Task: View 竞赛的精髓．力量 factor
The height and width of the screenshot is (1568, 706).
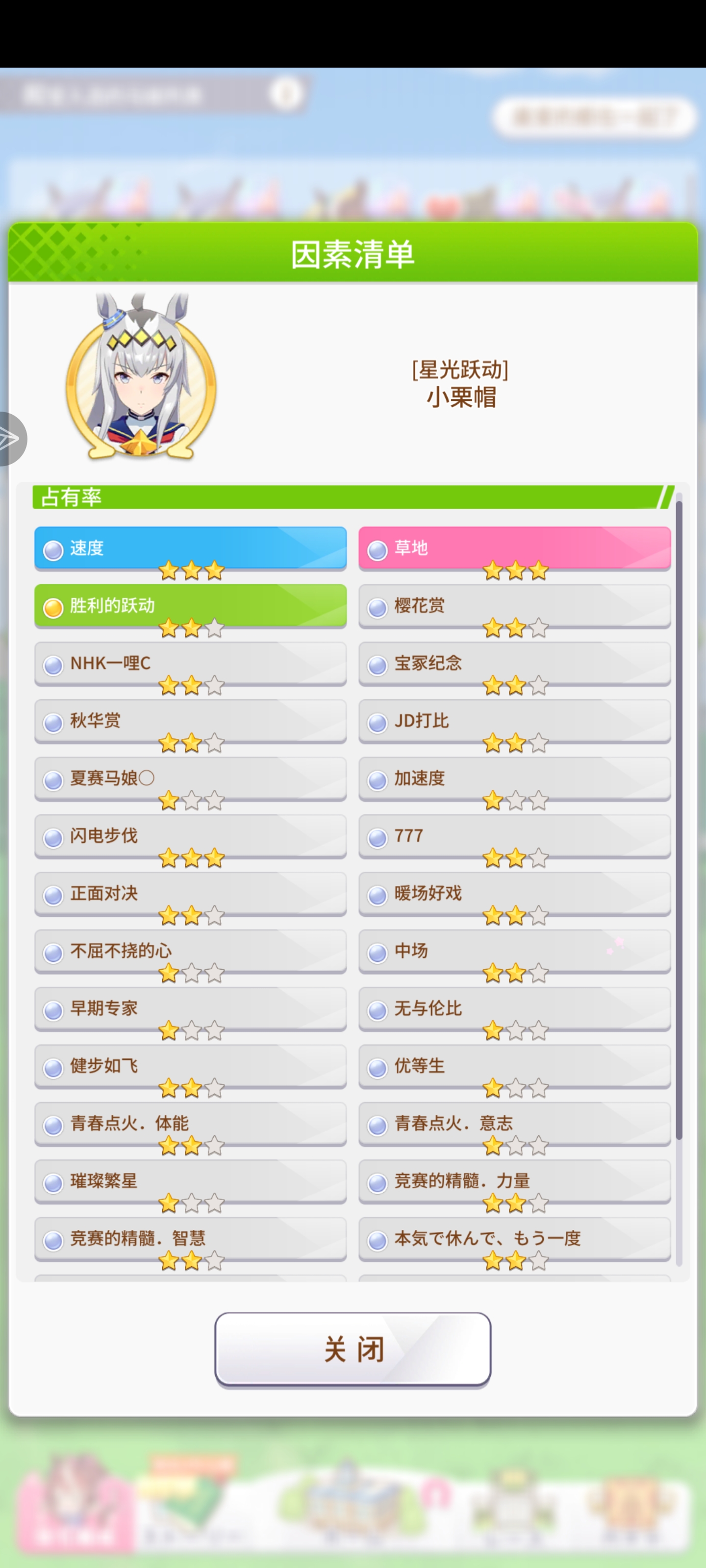Action: [514, 1181]
